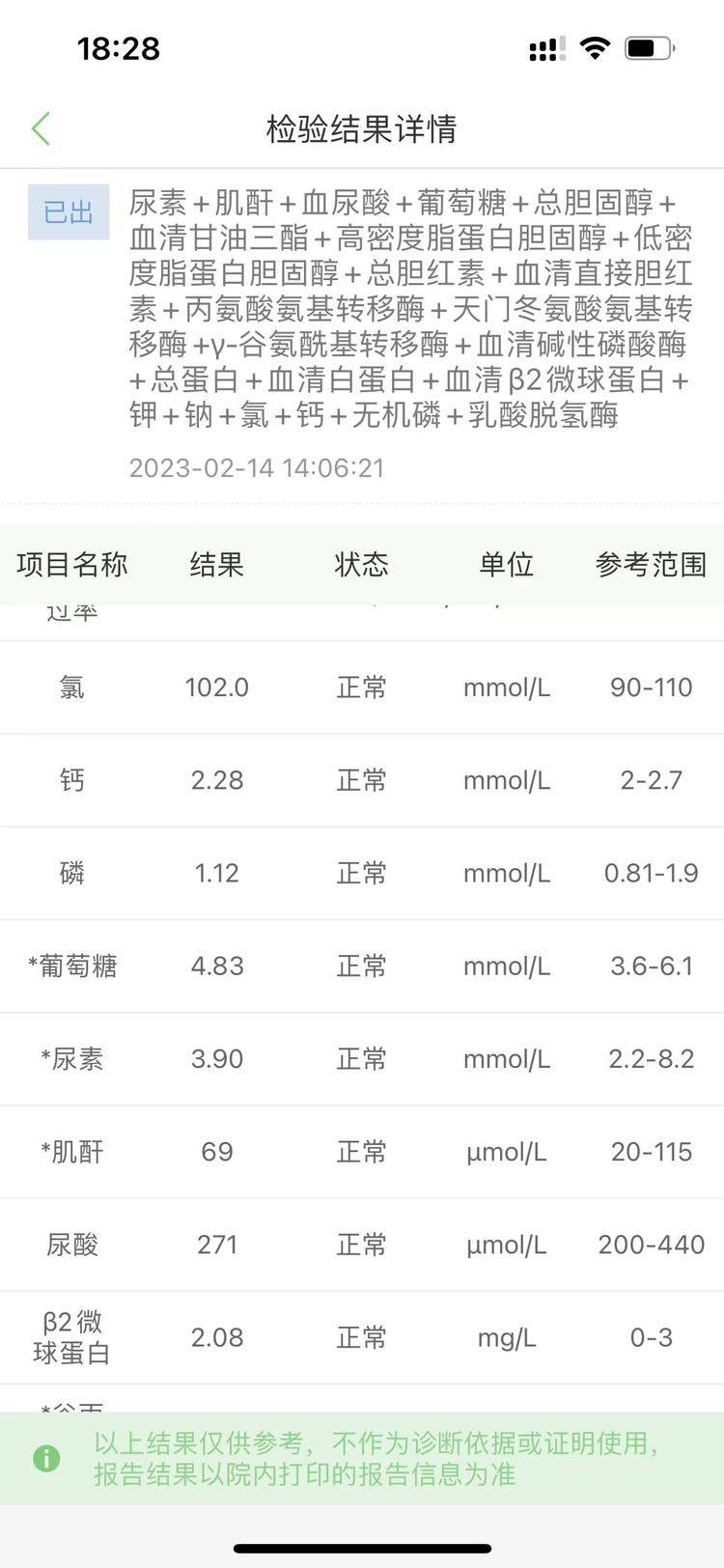Go back from the test result details
Image resolution: width=724 pixels, height=1568 pixels.
tap(41, 128)
